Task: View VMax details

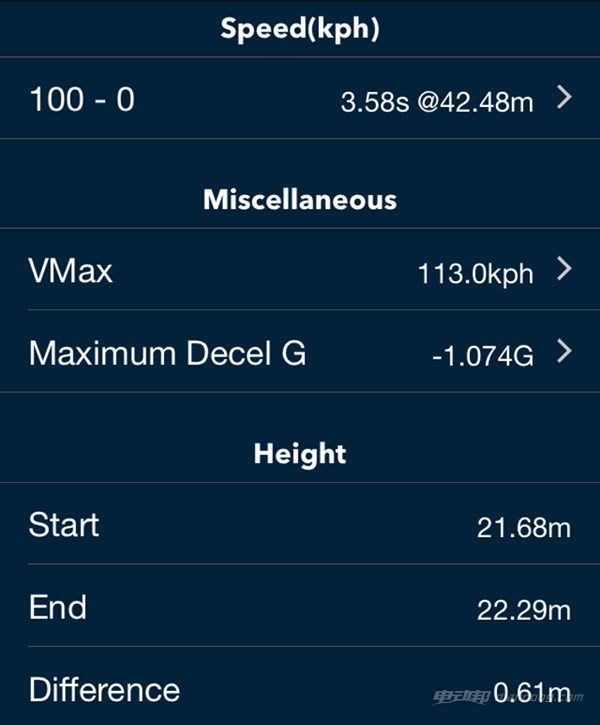Action: pyautogui.click(x=300, y=271)
